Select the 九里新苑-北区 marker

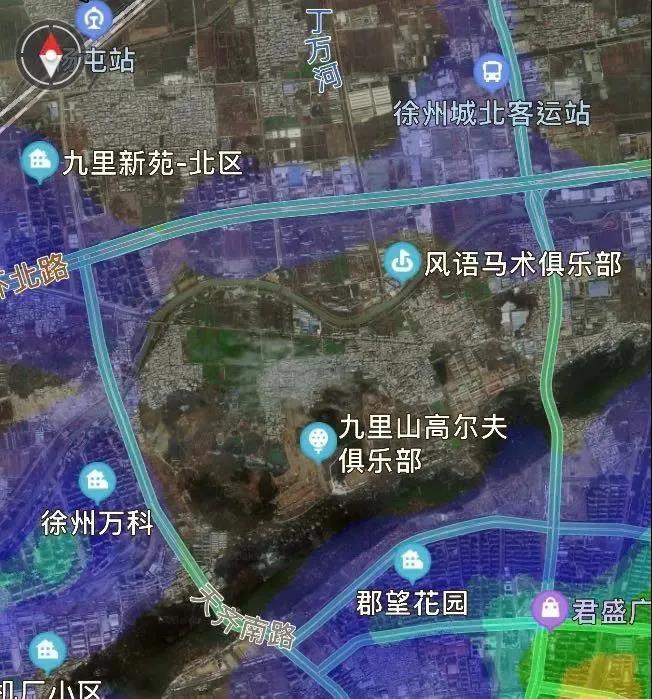coord(40,161)
